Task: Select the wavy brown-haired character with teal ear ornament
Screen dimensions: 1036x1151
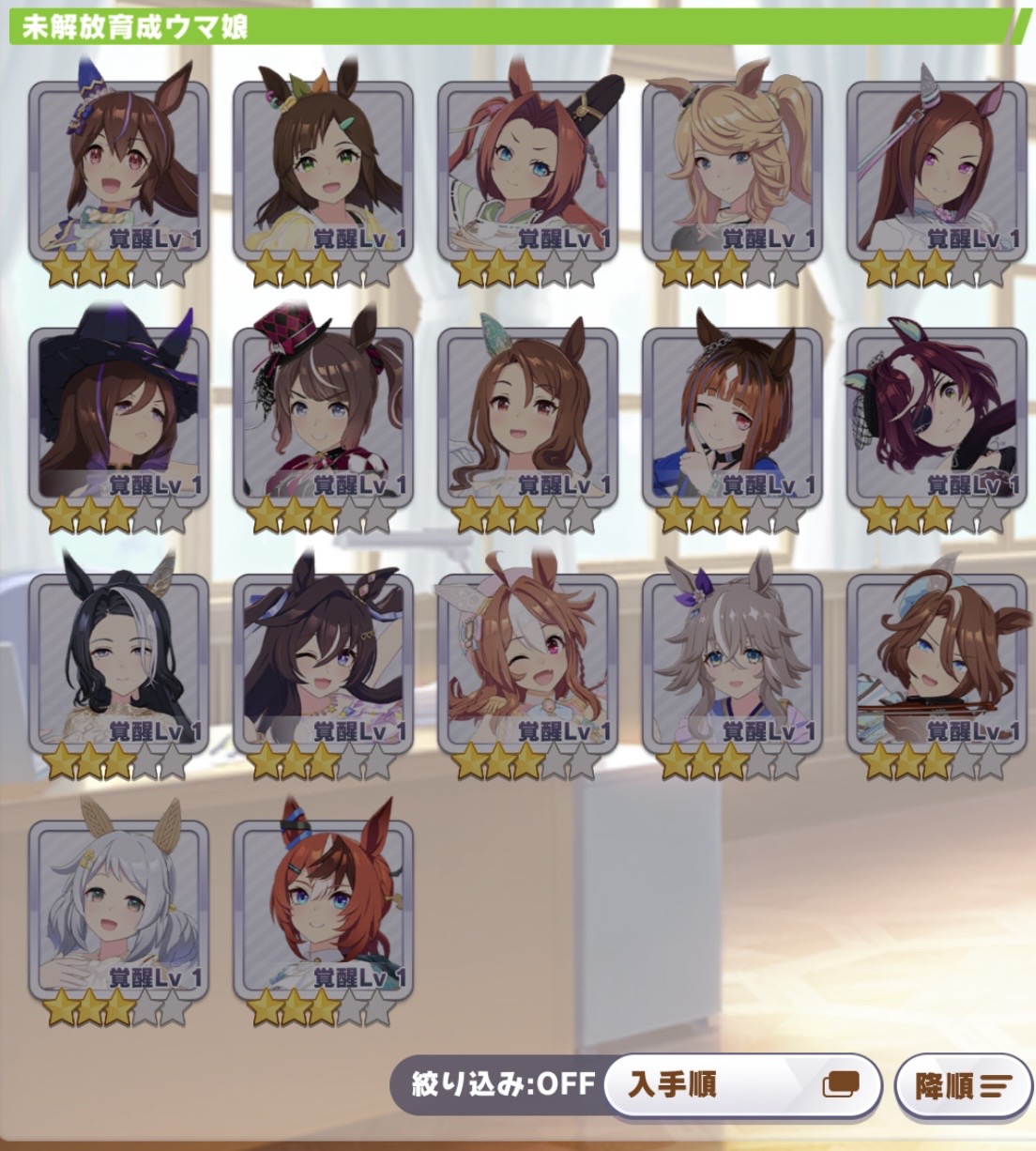Action: pyautogui.click(x=527, y=413)
